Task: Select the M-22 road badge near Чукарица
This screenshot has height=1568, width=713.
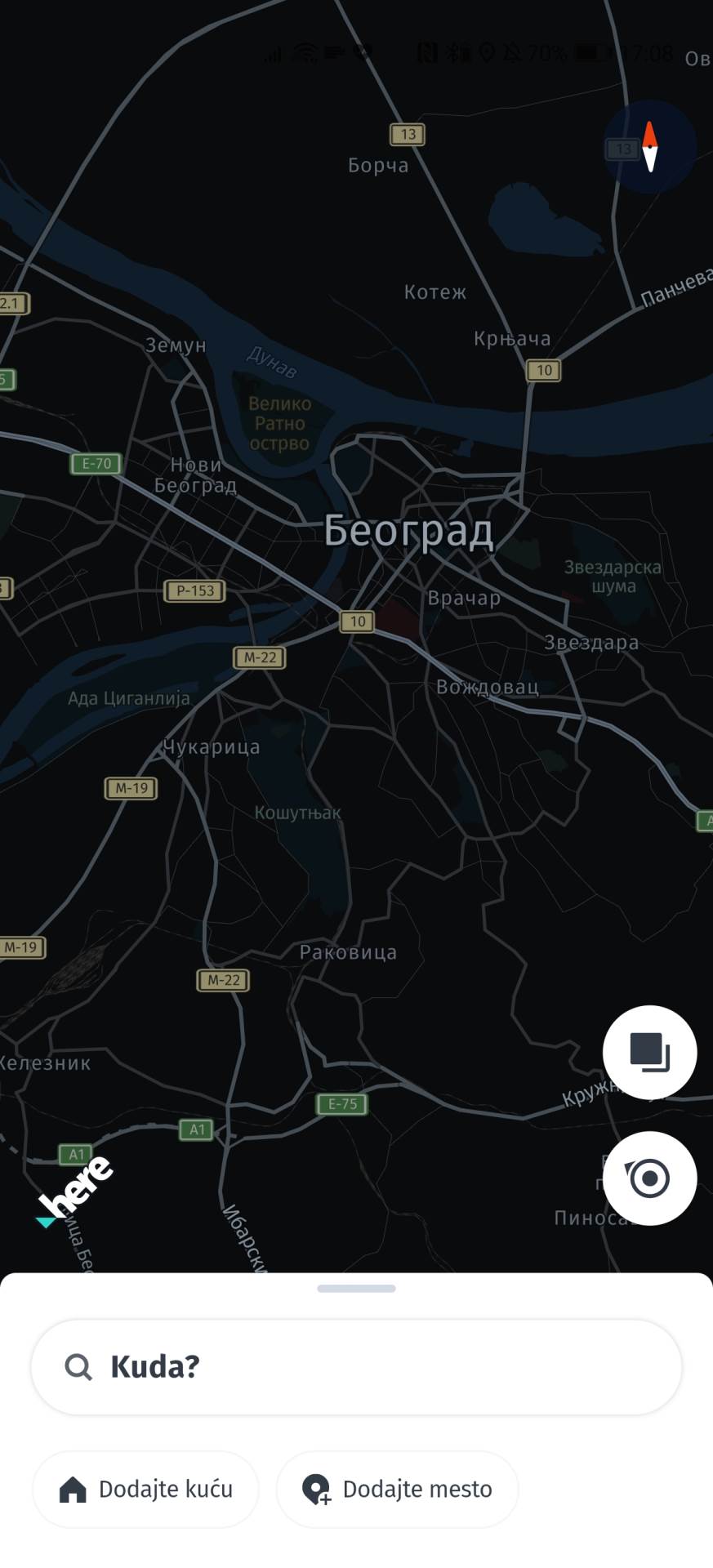Action: (258, 657)
